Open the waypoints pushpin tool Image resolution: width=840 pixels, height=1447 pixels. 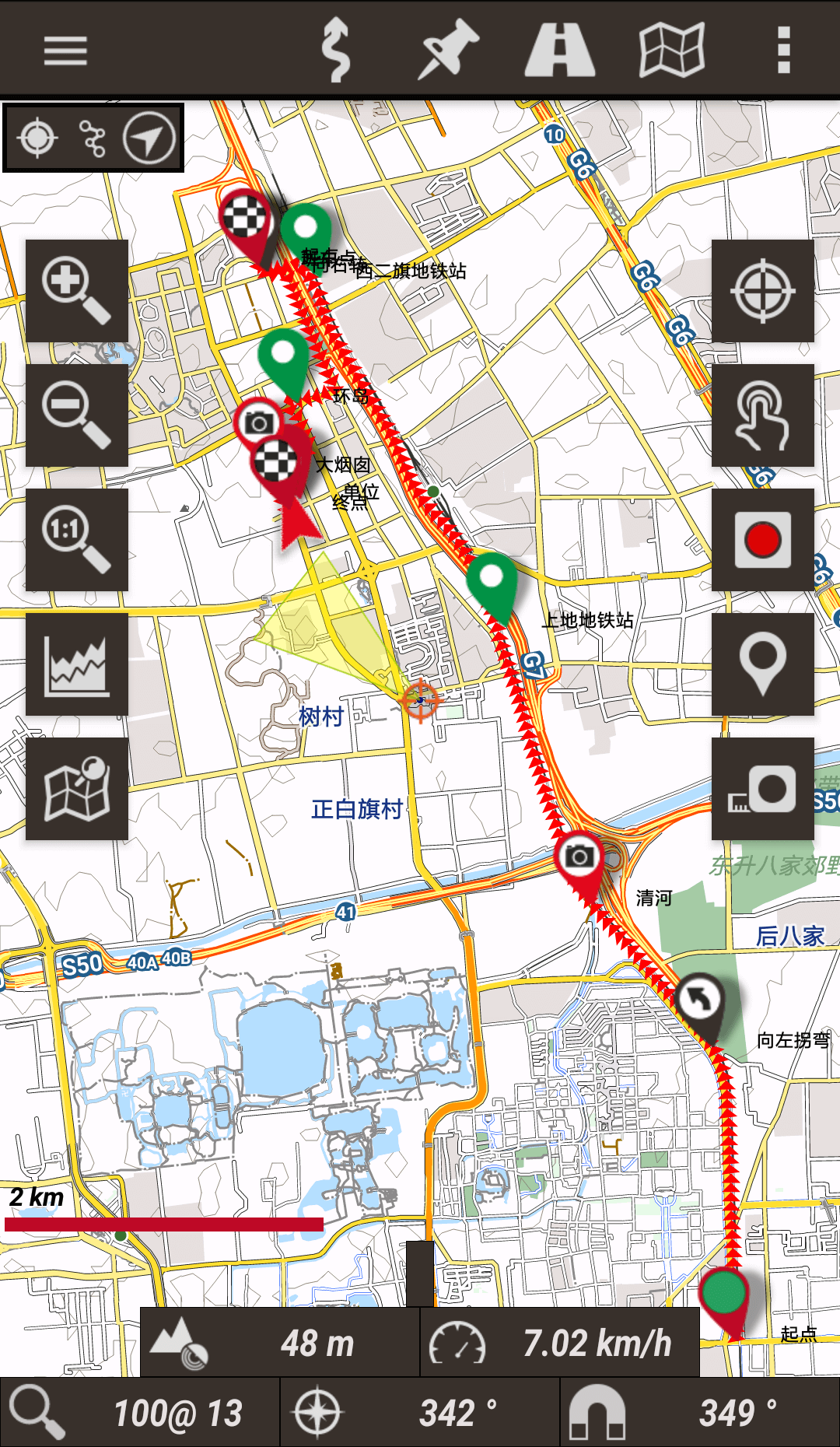pyautogui.click(x=448, y=51)
